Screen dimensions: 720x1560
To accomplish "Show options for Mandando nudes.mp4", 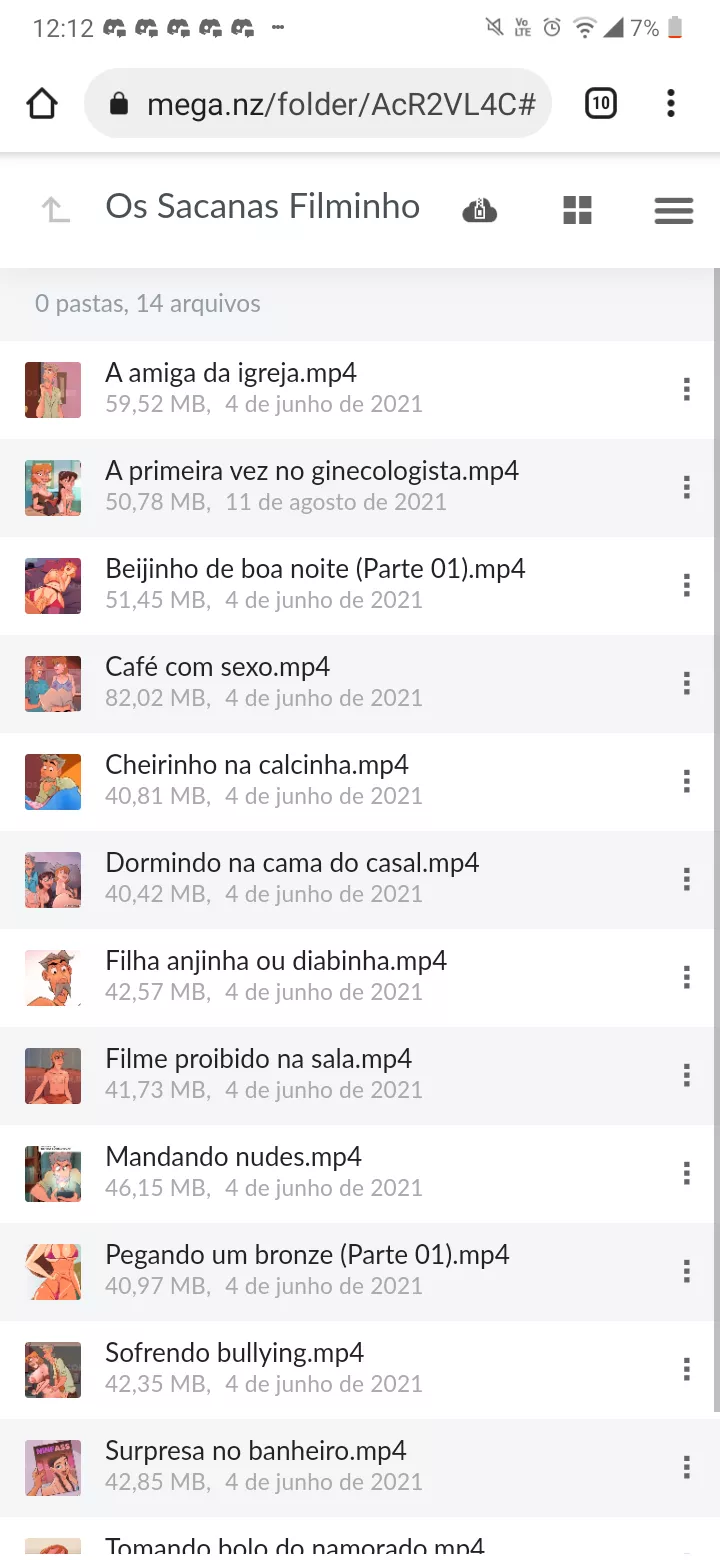I will pos(686,1173).
